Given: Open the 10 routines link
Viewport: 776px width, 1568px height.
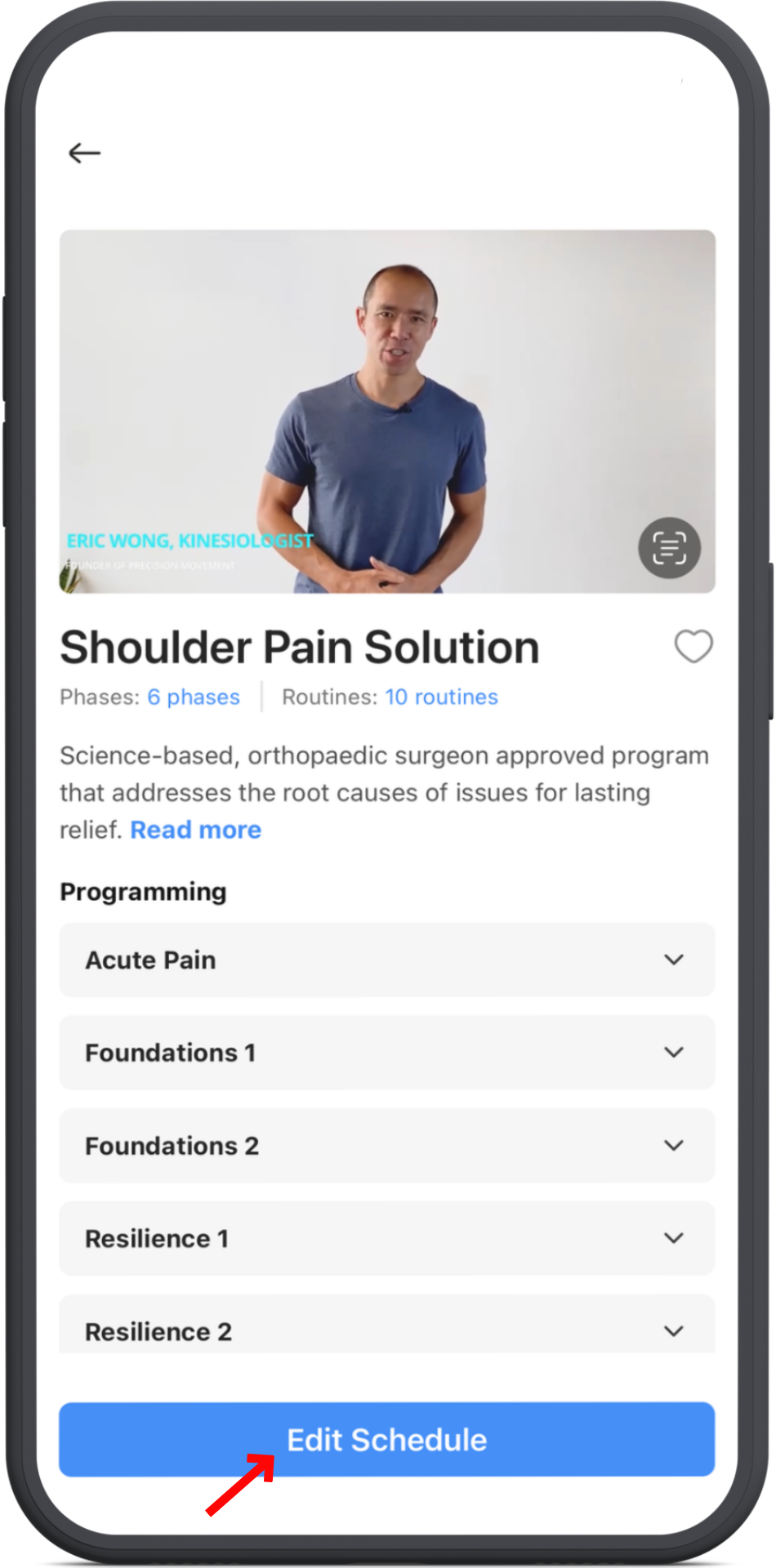Looking at the screenshot, I should 441,697.
